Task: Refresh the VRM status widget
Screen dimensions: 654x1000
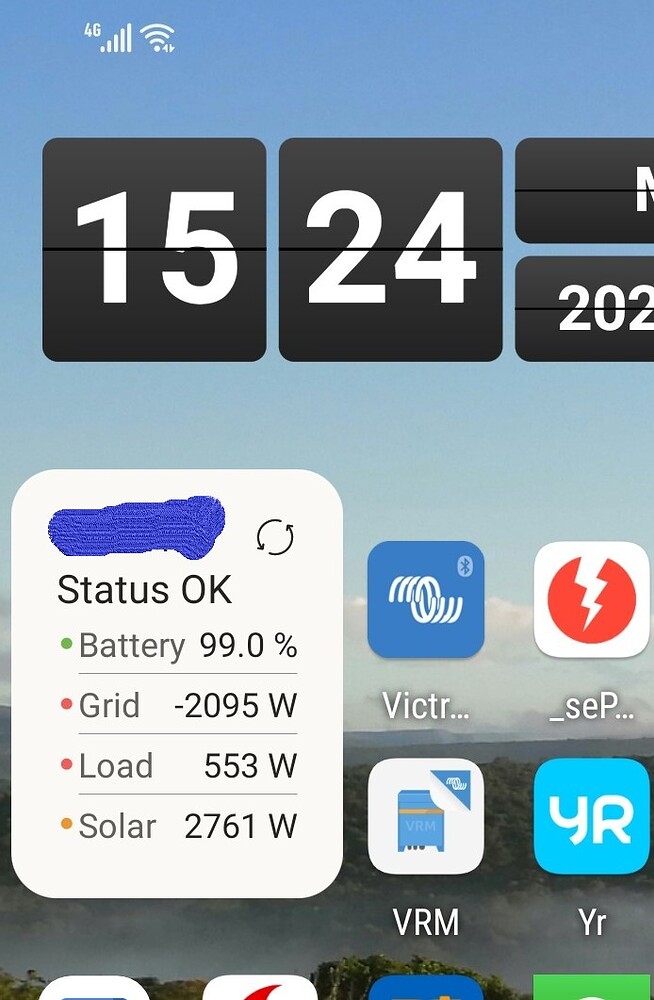Action: click(275, 537)
